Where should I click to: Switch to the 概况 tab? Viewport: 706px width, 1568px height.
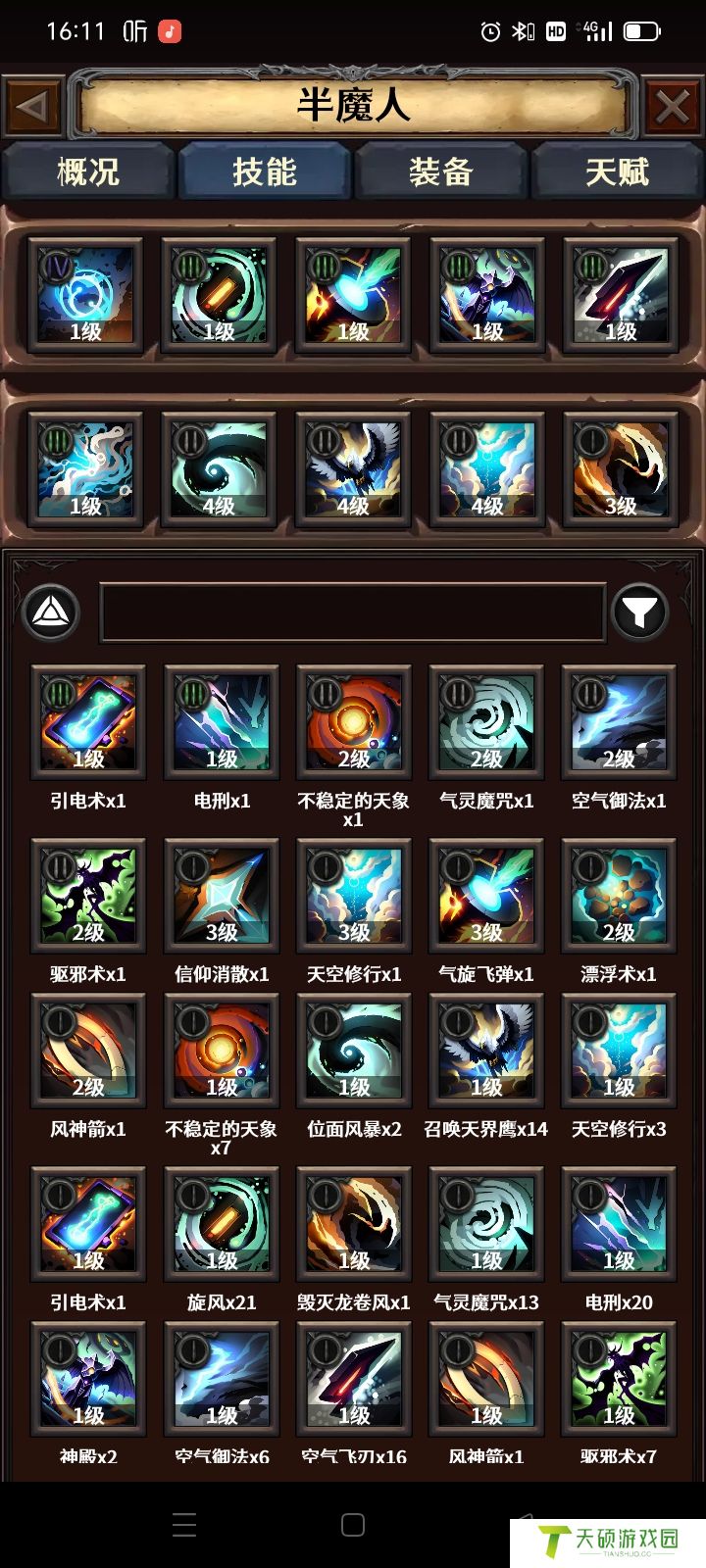[x=88, y=172]
